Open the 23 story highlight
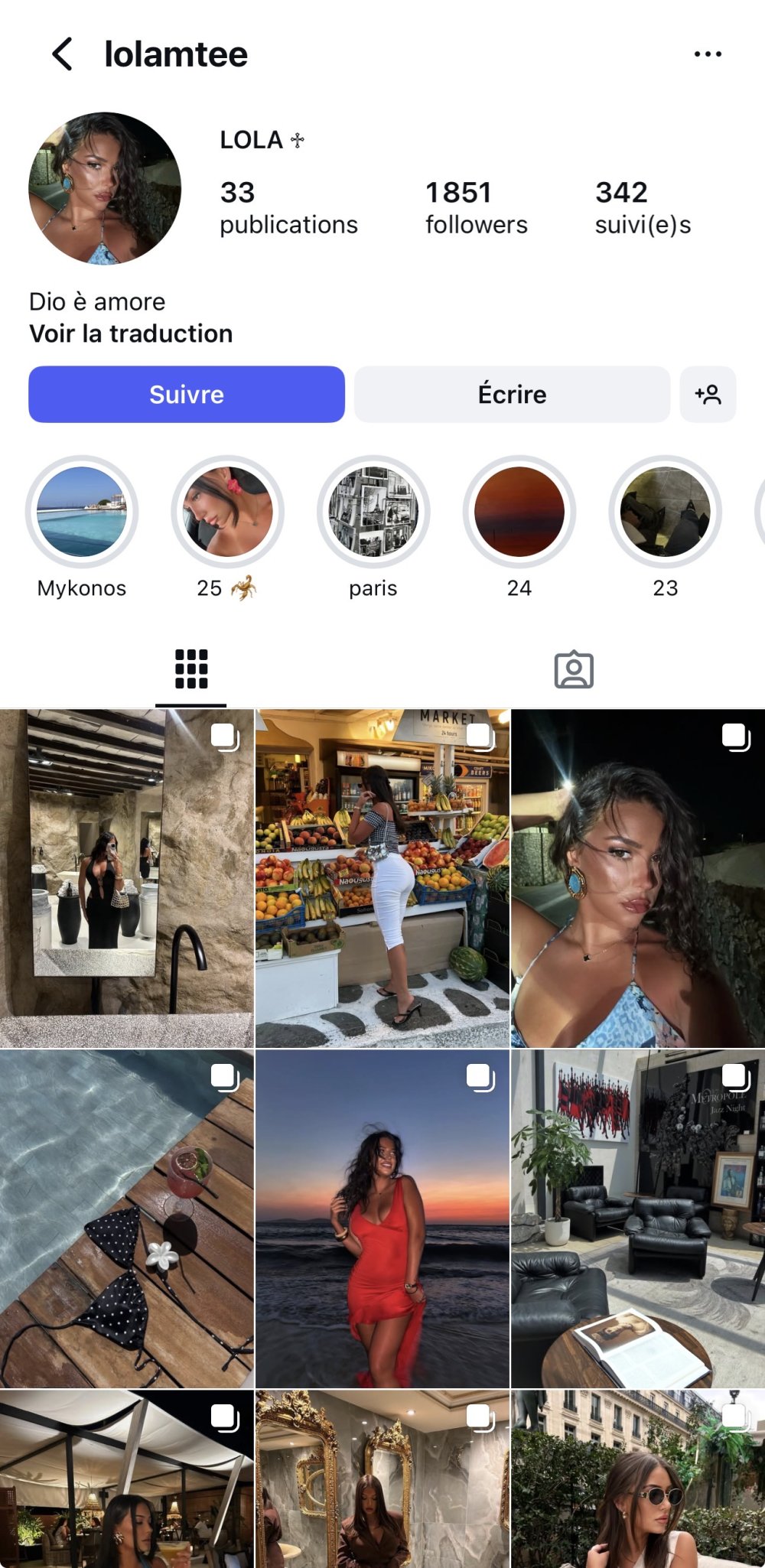 665,512
